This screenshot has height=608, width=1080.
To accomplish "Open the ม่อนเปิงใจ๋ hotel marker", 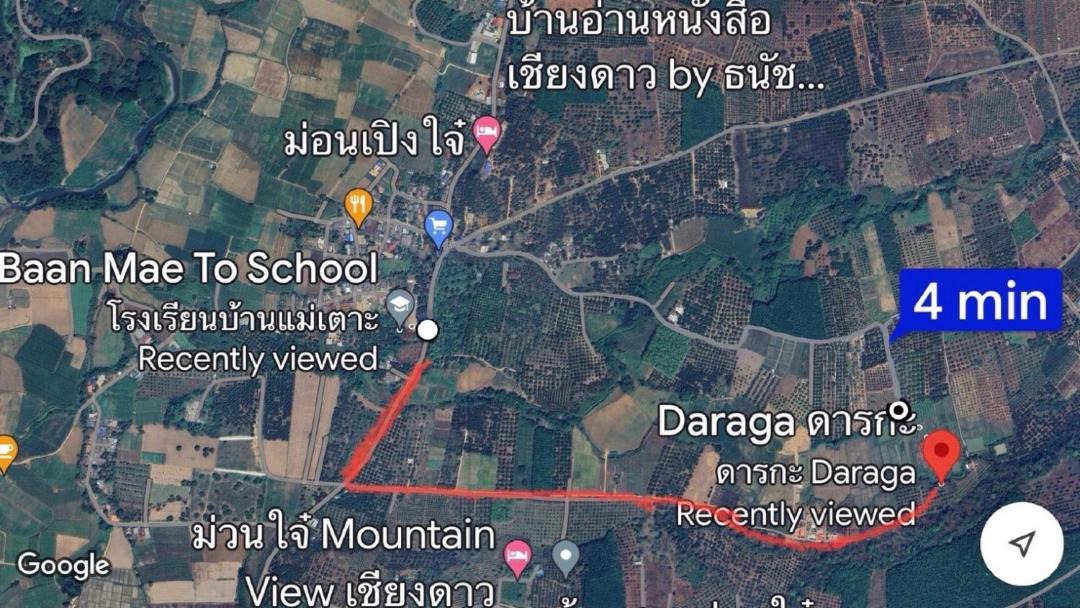I will coord(487,133).
